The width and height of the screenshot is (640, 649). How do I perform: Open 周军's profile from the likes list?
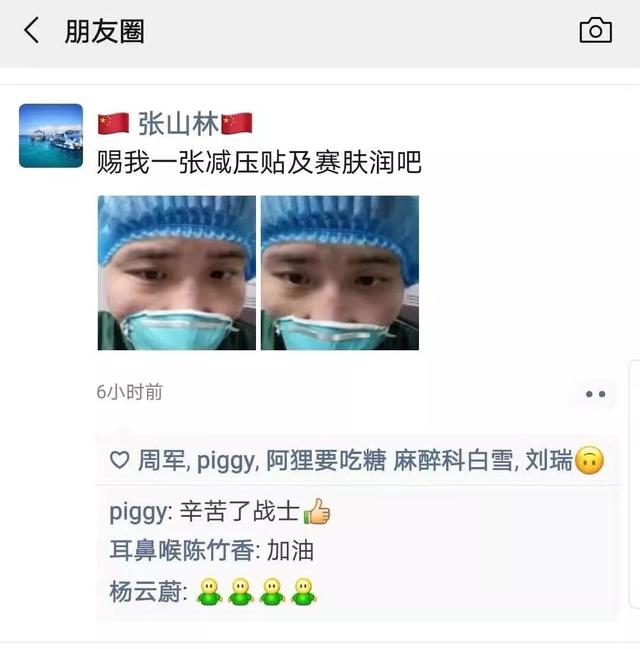click(x=161, y=461)
